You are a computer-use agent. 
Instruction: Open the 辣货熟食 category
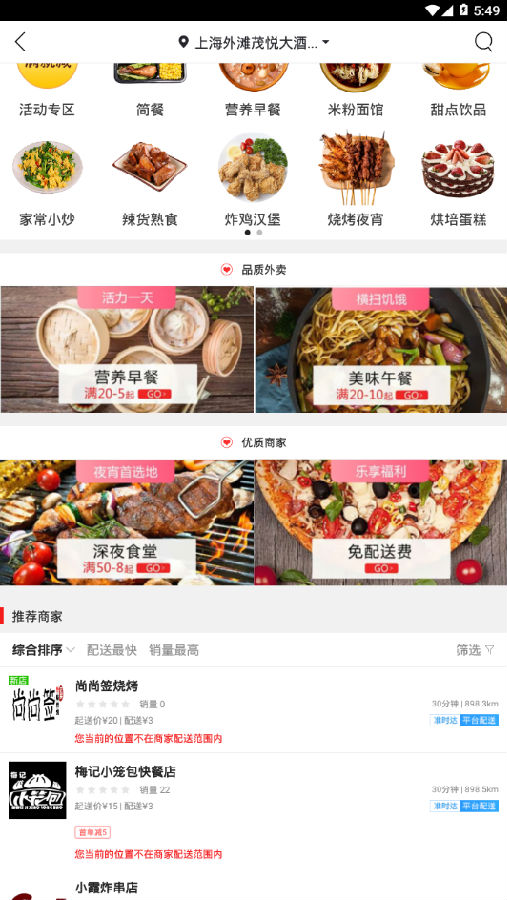point(150,180)
